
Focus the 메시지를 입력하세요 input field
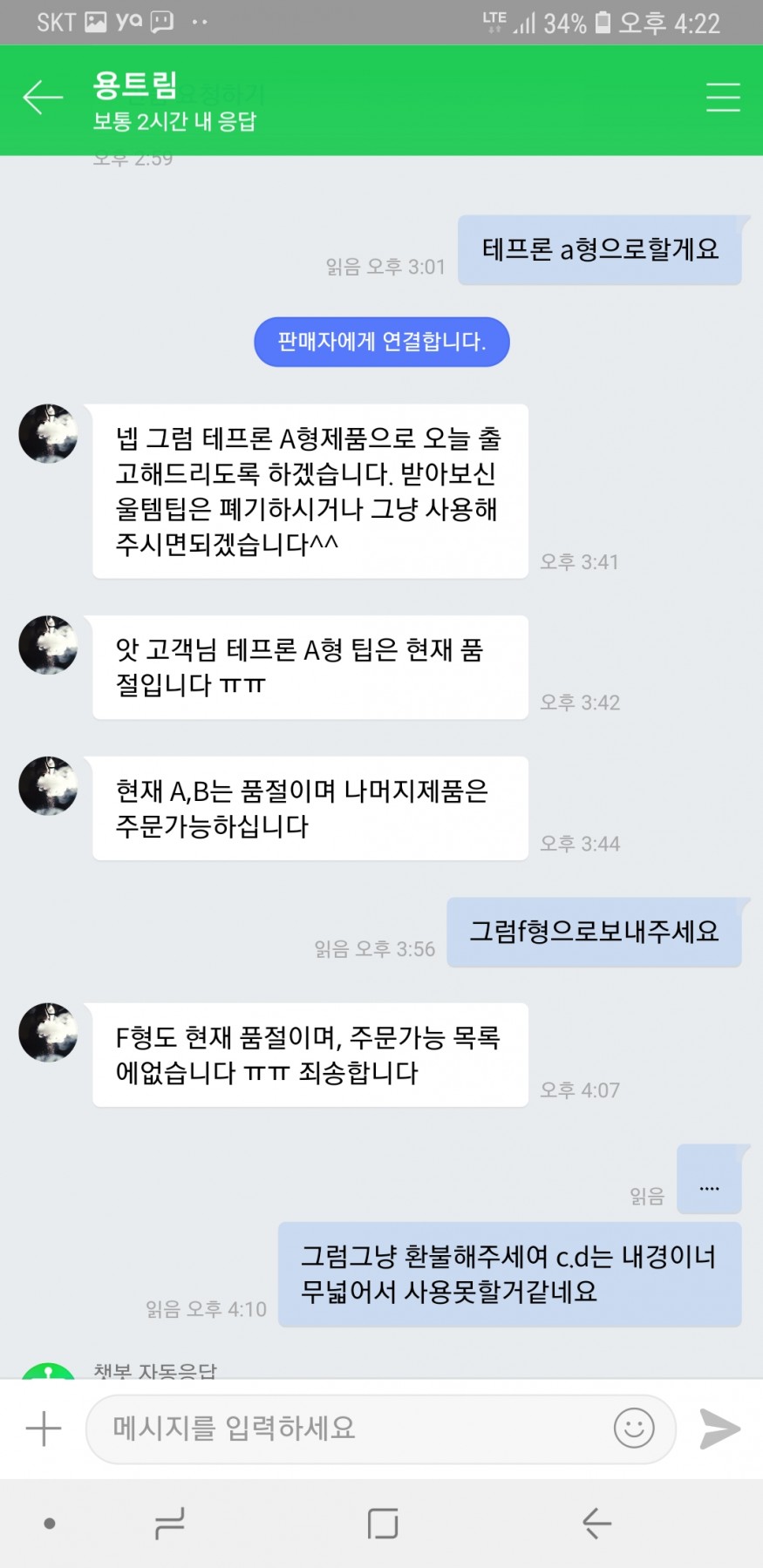tap(349, 1429)
